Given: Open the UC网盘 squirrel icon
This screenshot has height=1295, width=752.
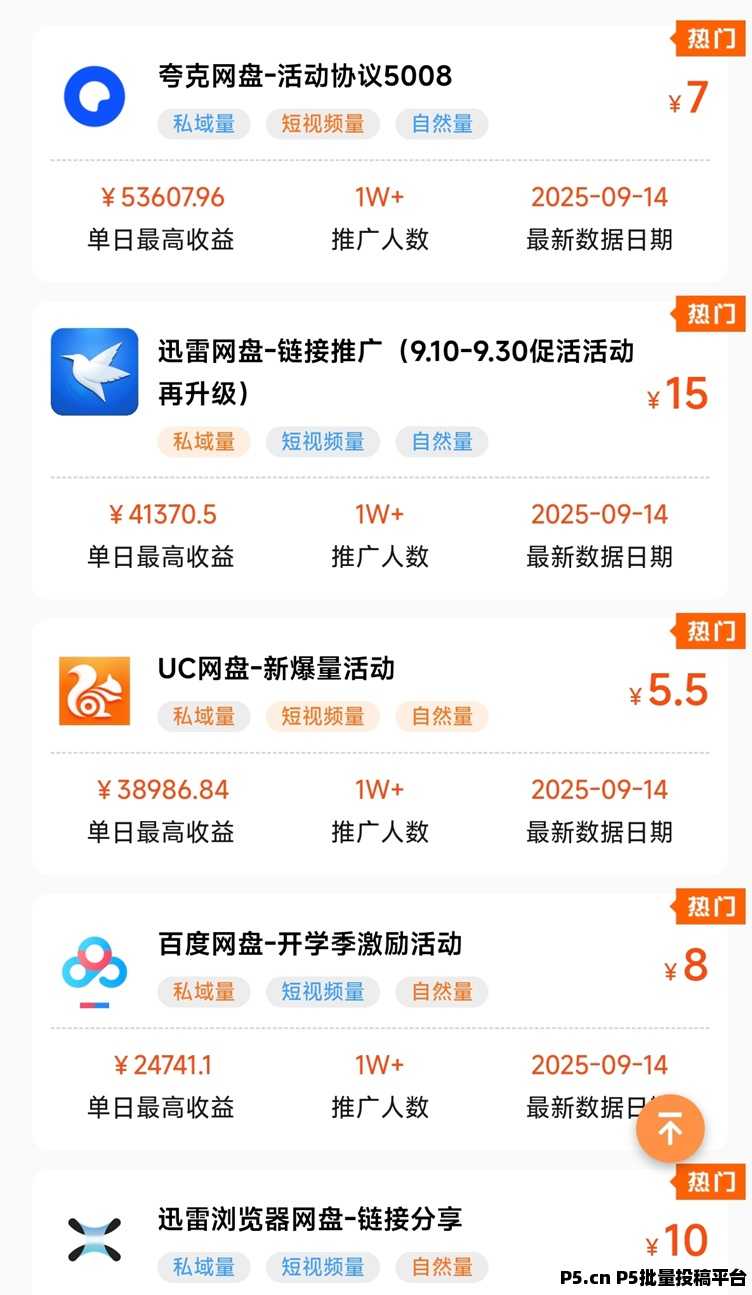Looking at the screenshot, I should tap(94, 690).
